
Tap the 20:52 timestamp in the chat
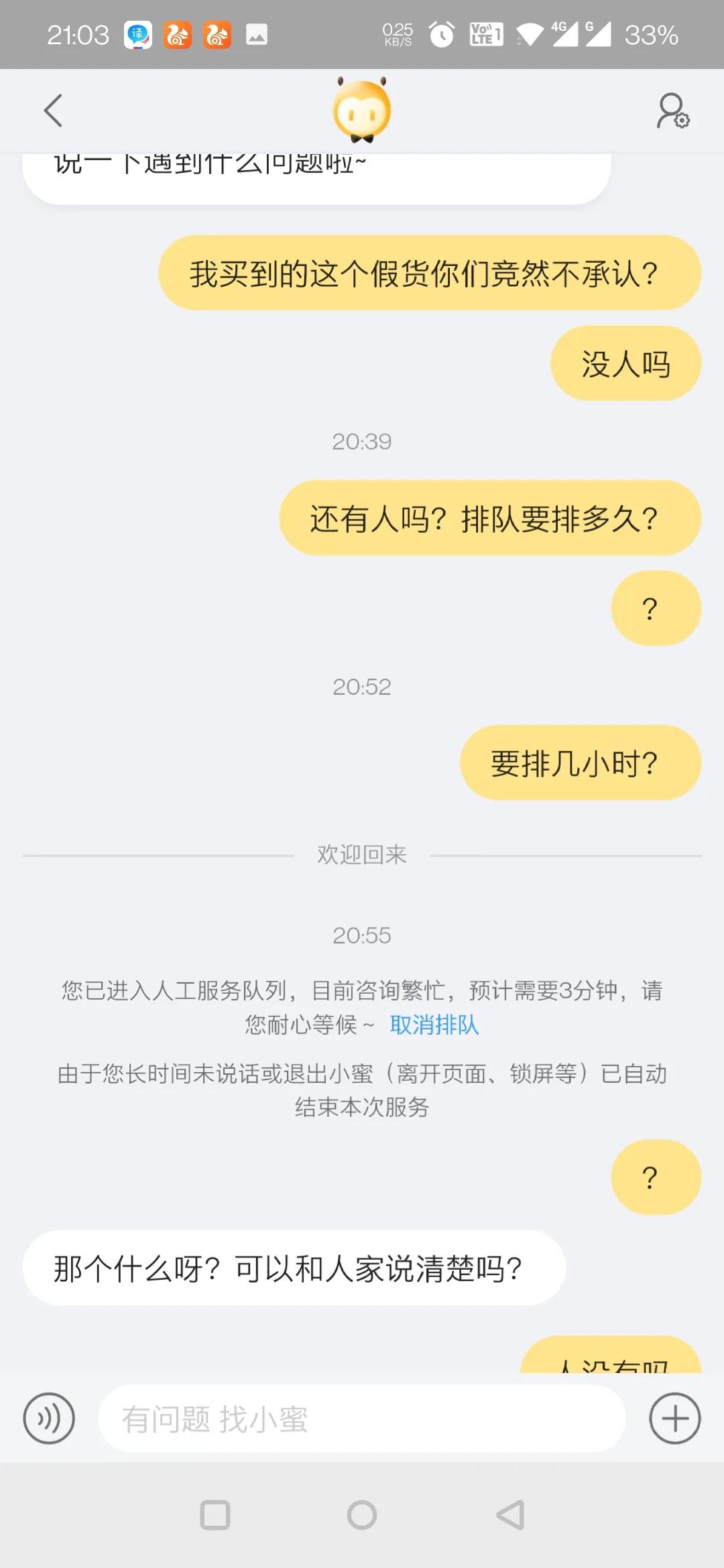pos(362,685)
